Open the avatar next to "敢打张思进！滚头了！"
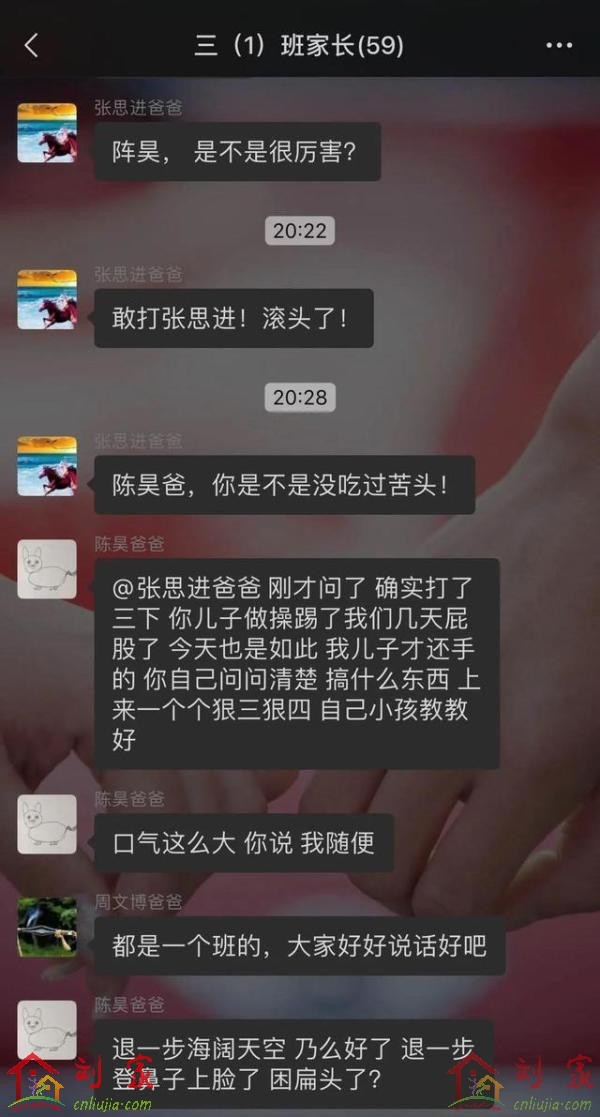600x1117 pixels. point(47,300)
